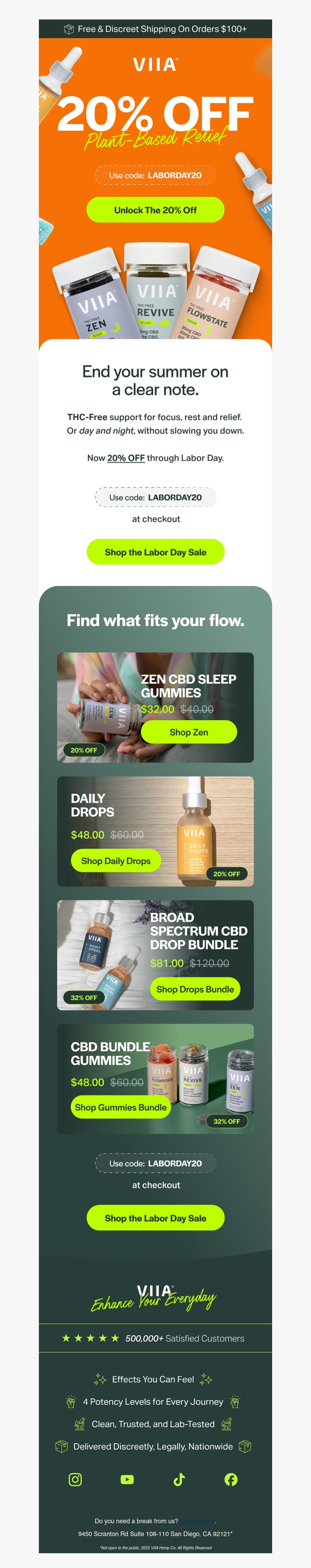Tap the first Shop the Labor Day Sale button
This screenshot has height=1568, width=311.
pyautogui.click(x=155, y=552)
